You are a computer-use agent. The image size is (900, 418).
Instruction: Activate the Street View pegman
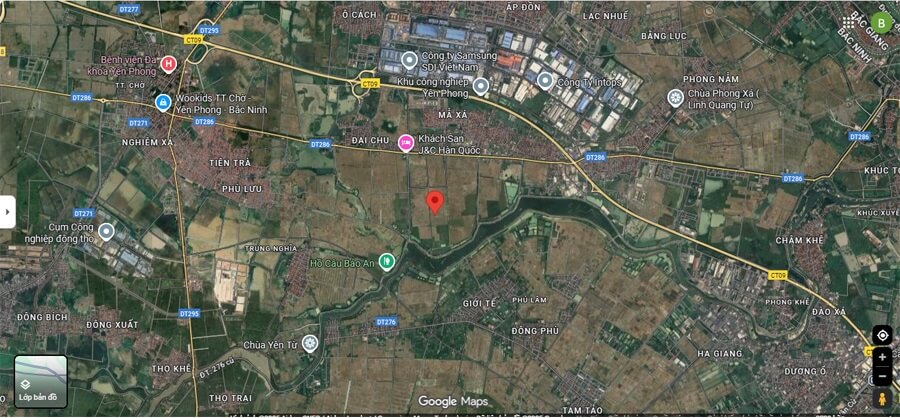coord(881,400)
